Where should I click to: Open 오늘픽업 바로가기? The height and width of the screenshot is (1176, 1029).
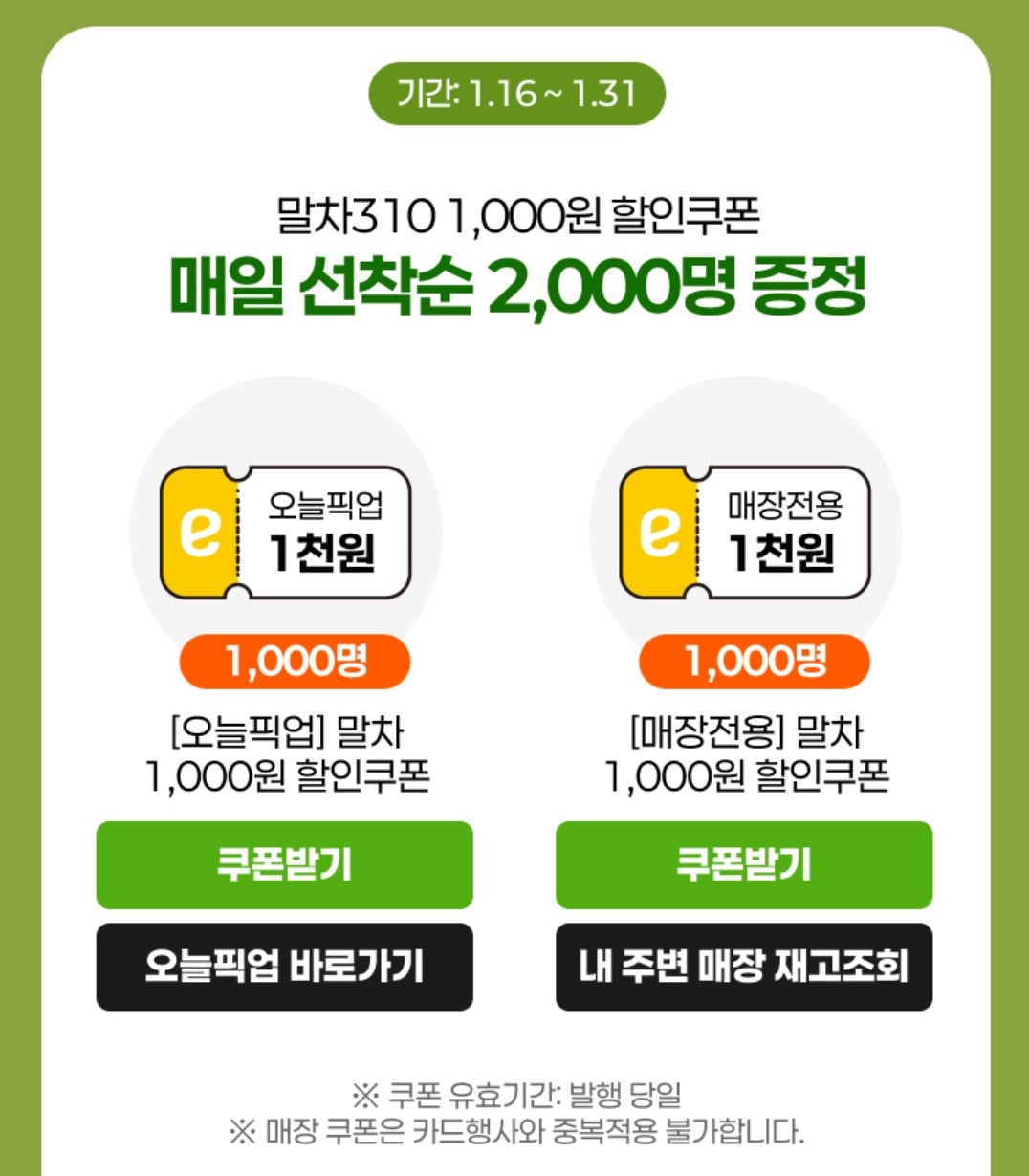(x=282, y=966)
